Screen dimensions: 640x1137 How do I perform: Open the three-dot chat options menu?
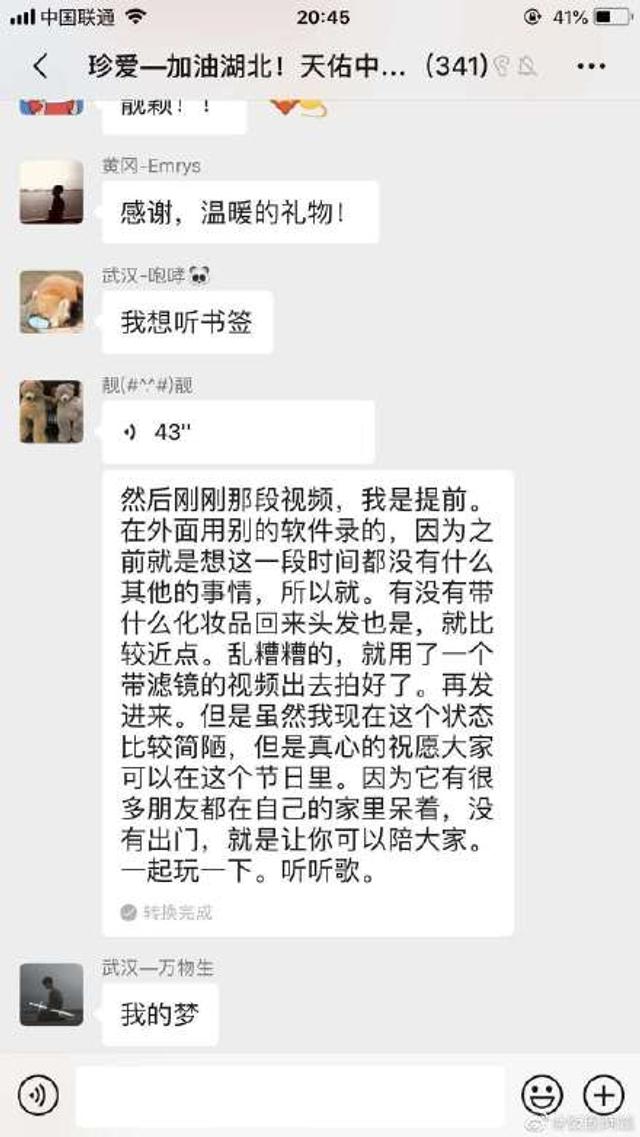[591, 67]
